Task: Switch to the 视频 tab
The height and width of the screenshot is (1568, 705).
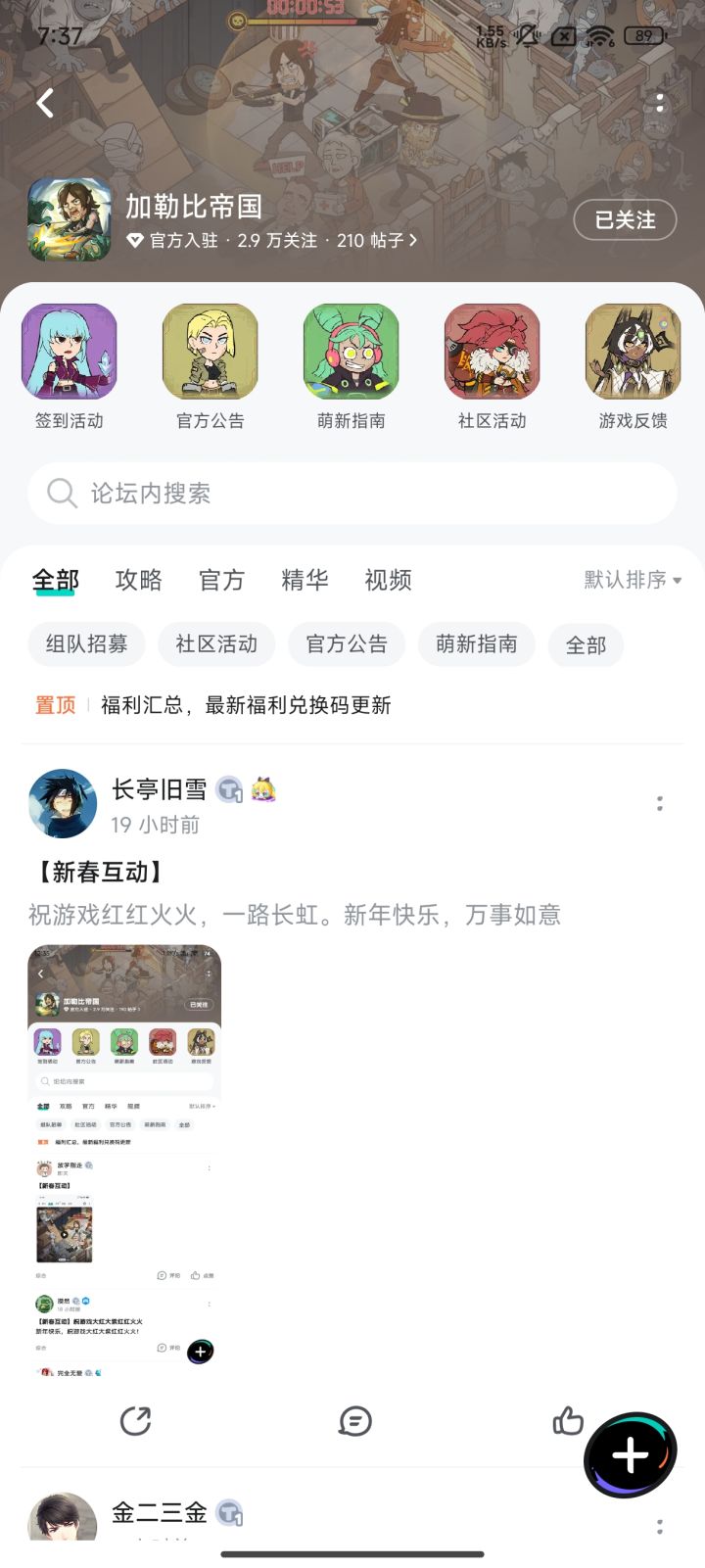Action: coord(388,580)
